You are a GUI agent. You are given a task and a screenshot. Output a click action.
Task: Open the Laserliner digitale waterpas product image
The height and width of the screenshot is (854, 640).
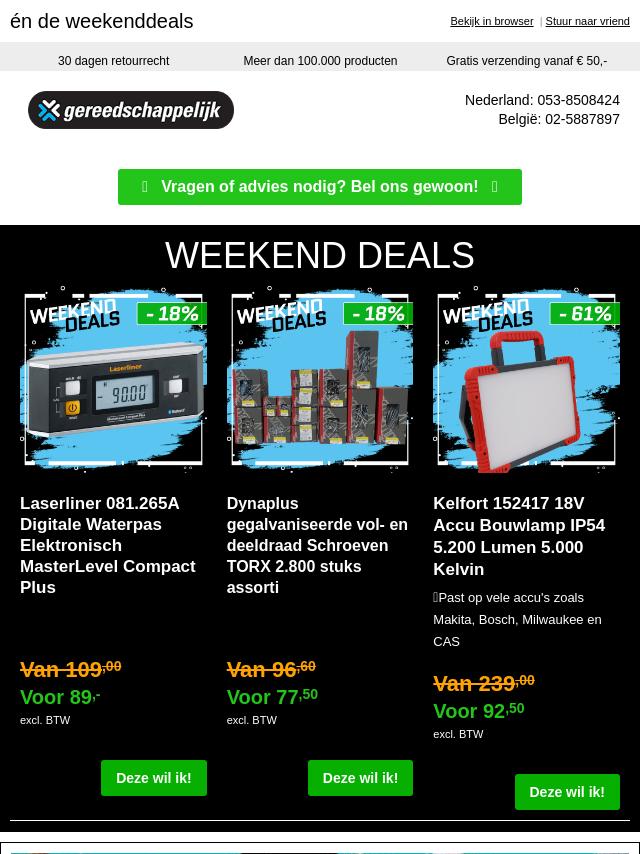point(113,381)
